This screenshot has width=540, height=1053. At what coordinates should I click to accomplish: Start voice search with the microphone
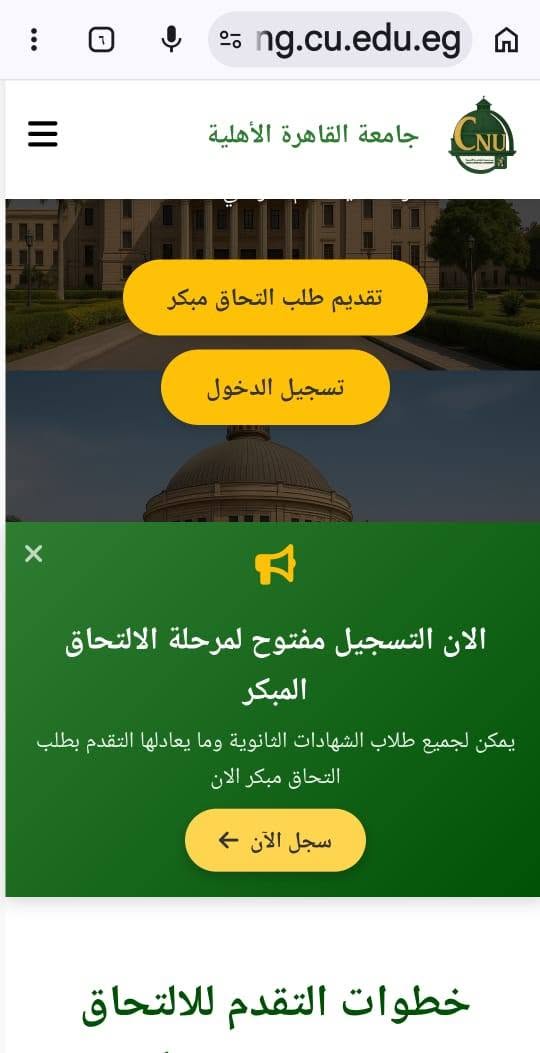(172, 39)
